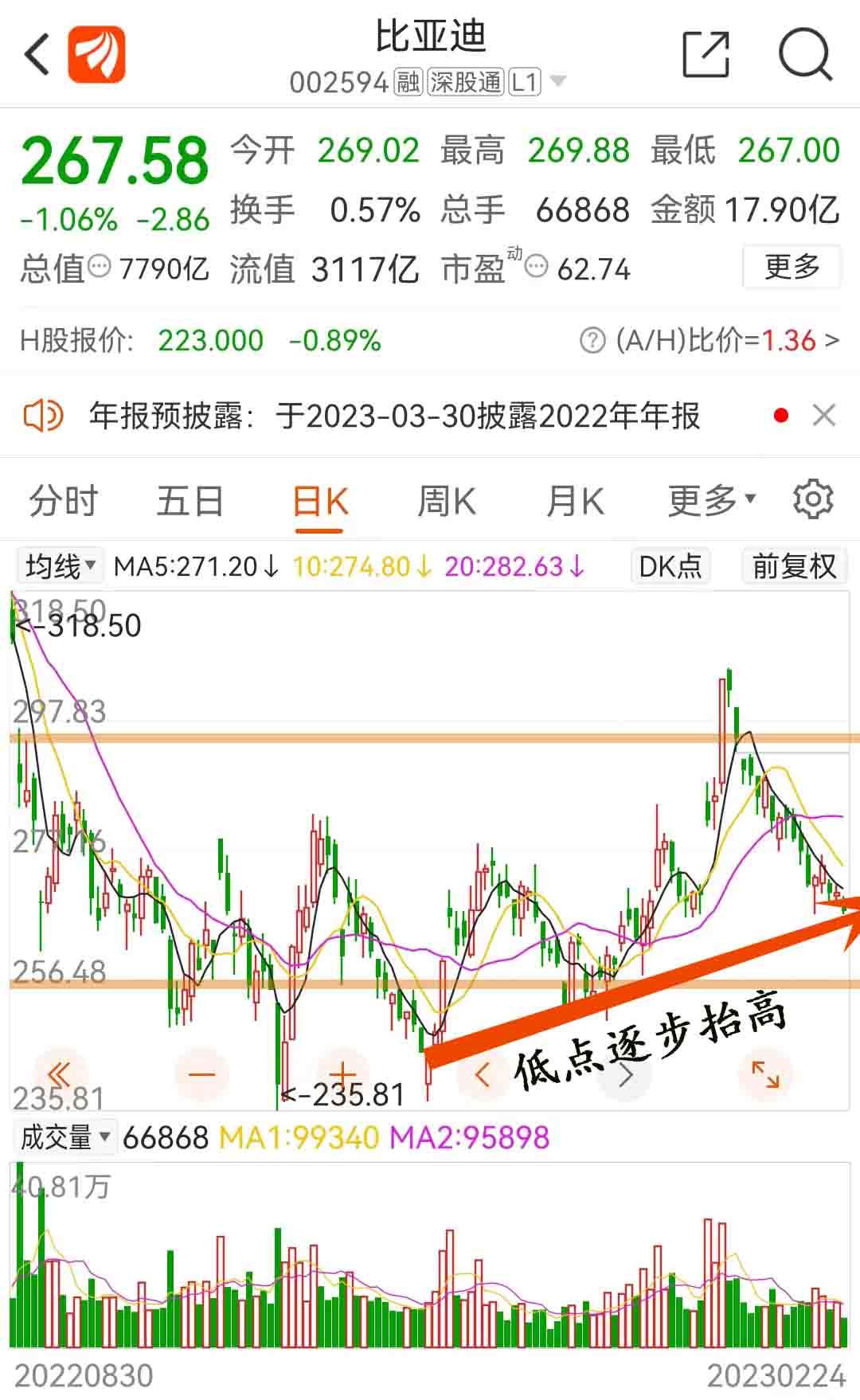The height and width of the screenshot is (1400, 860).
Task: Share this stock page
Action: click(x=706, y=54)
